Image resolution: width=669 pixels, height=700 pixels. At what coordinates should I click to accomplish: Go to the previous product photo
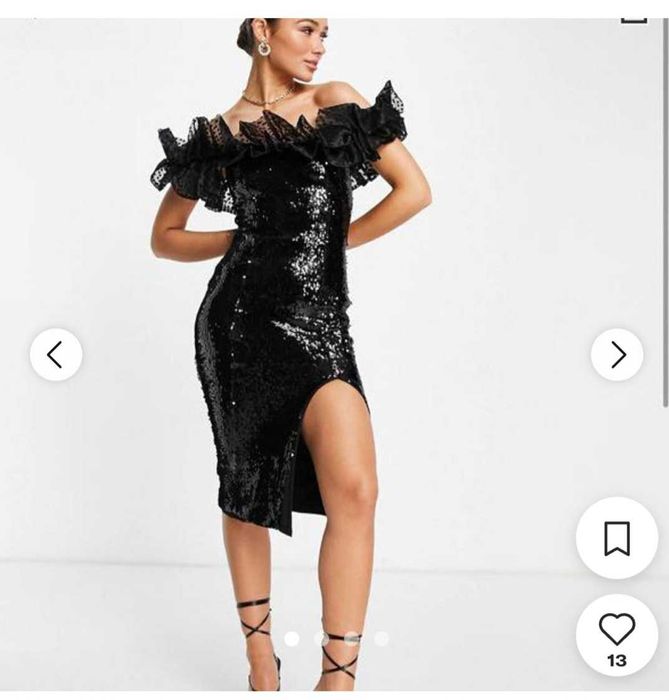tap(56, 355)
